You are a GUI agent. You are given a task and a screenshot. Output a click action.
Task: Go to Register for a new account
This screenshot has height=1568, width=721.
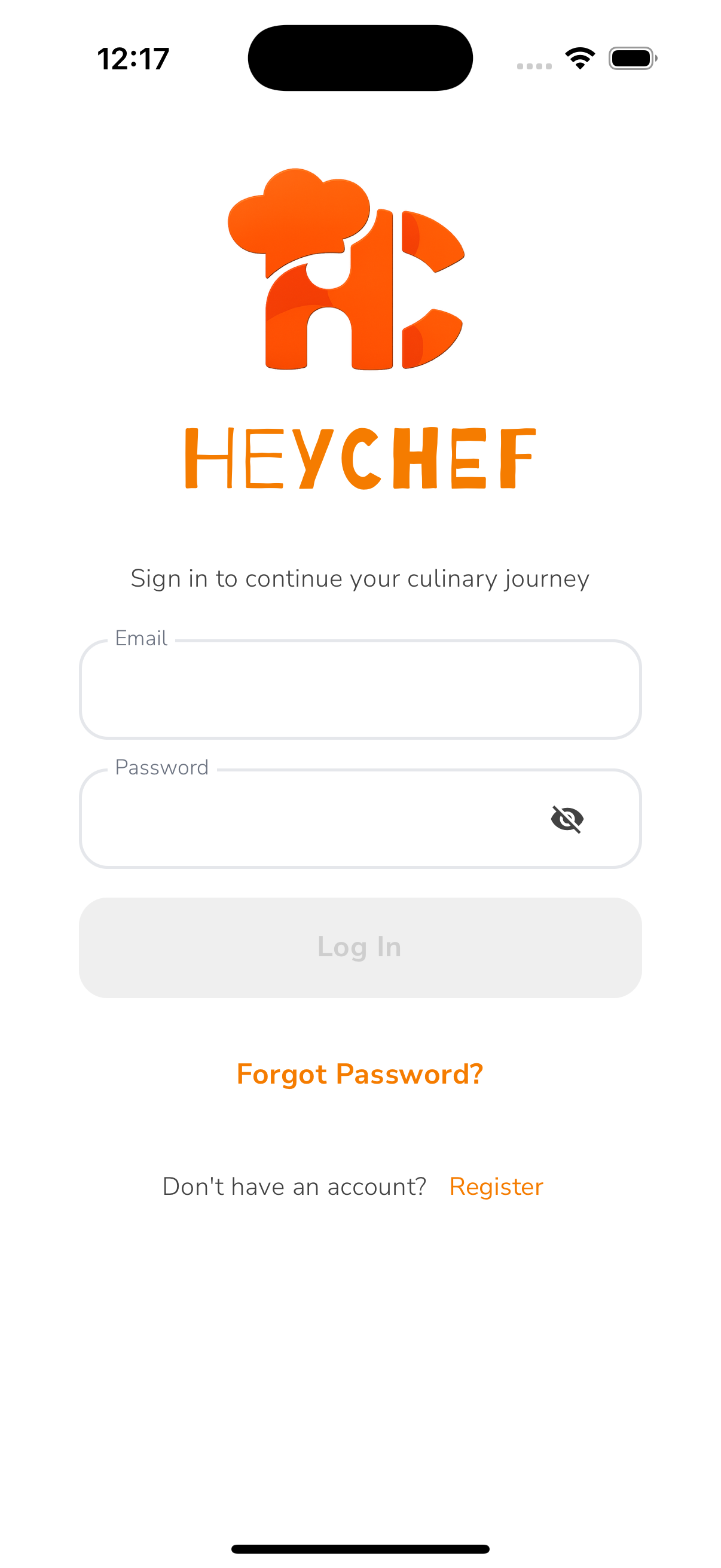(x=496, y=1186)
